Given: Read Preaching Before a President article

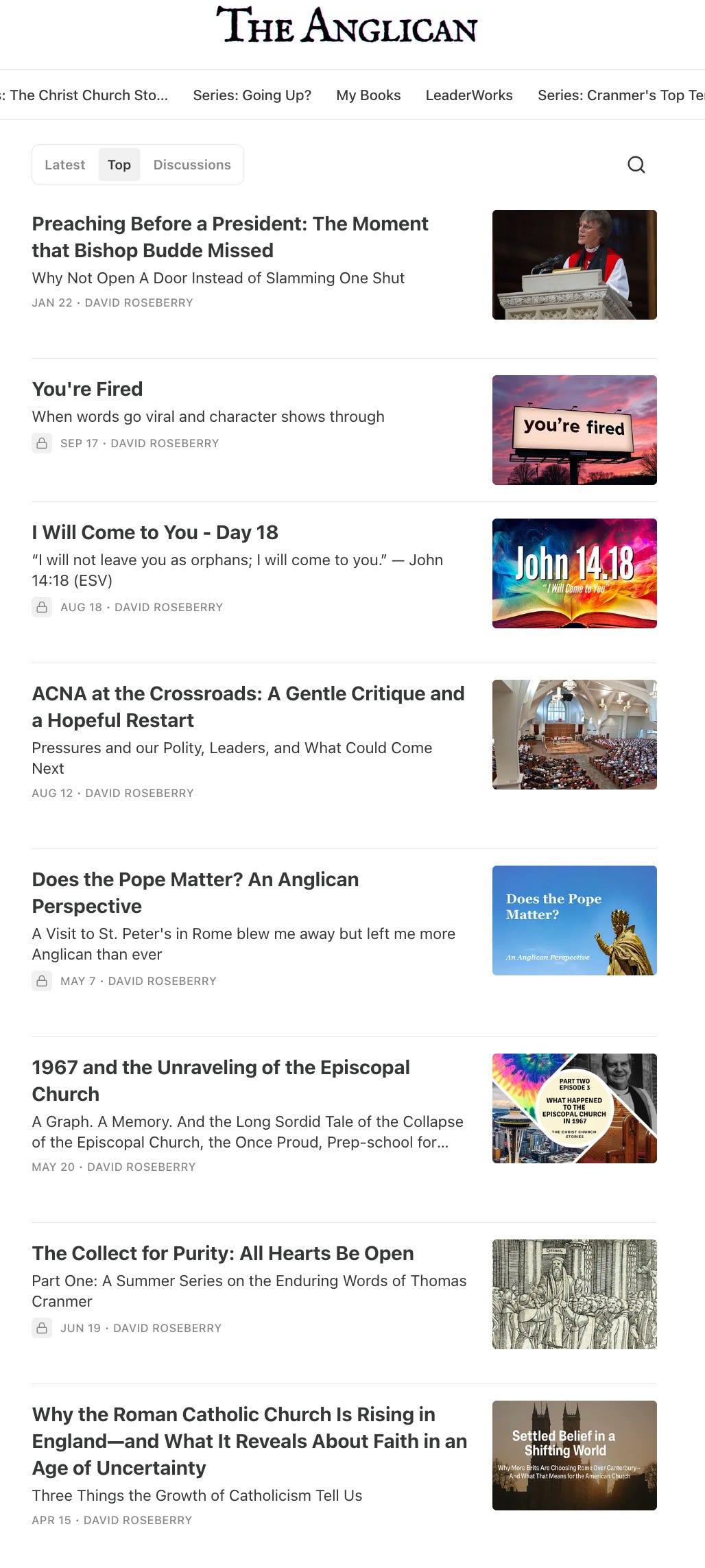Looking at the screenshot, I should tap(230, 237).
